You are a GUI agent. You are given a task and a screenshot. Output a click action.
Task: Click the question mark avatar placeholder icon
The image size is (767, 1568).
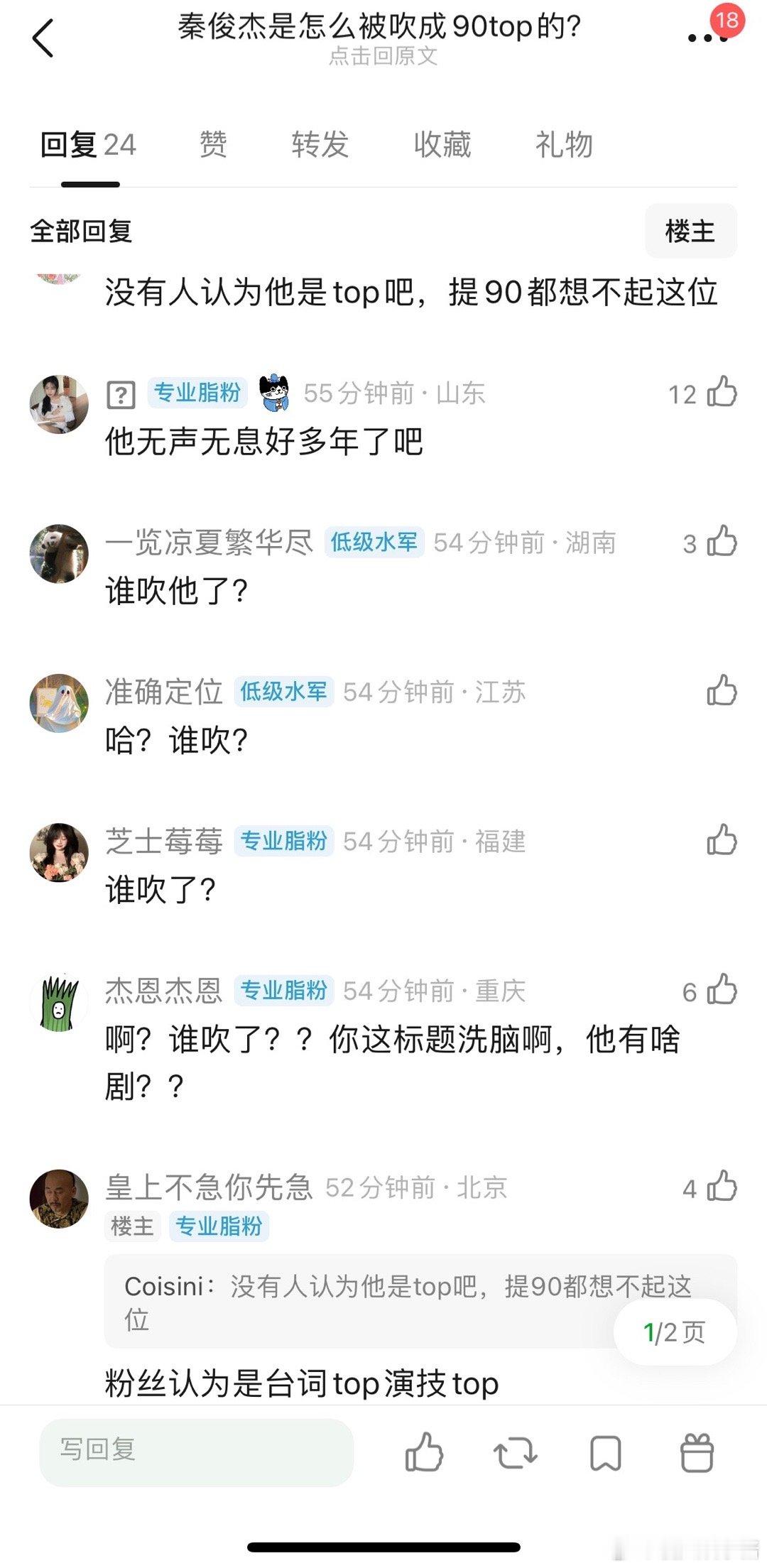[x=119, y=395]
